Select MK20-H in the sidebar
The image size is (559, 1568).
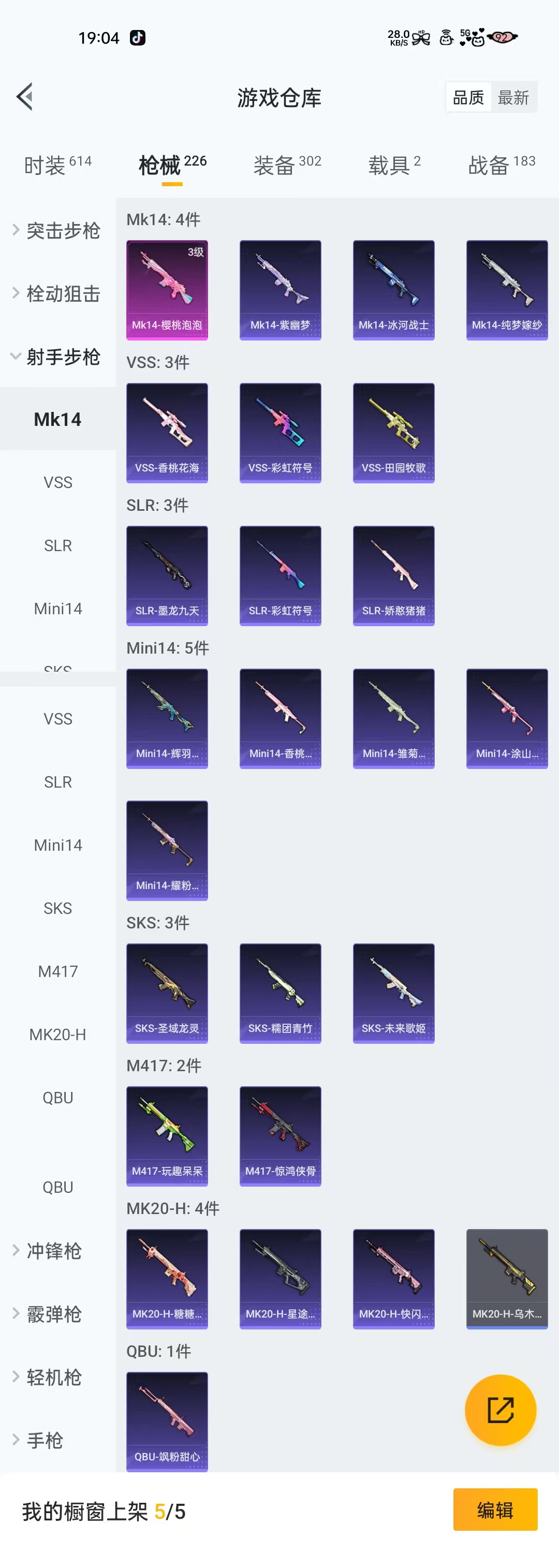pos(58,1034)
